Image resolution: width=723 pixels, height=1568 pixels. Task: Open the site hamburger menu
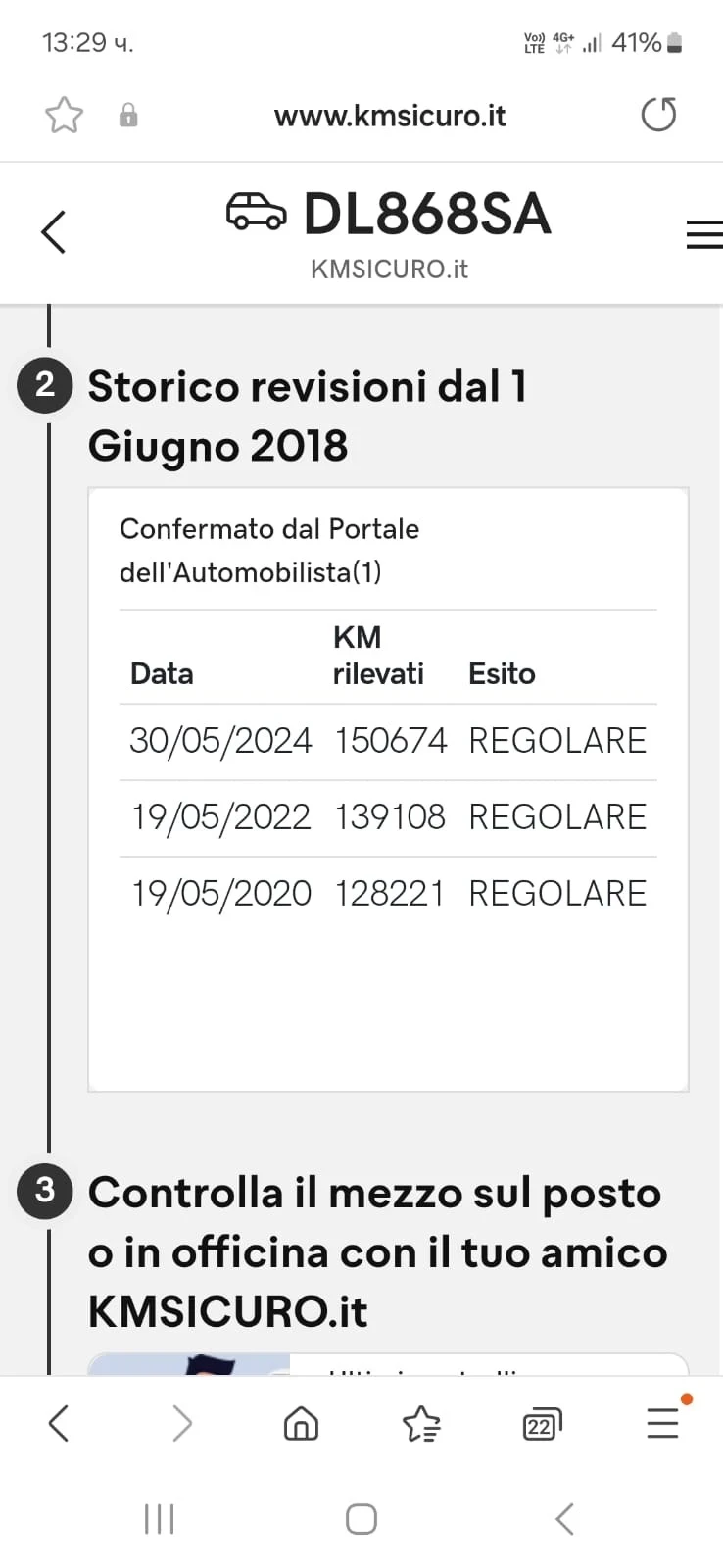point(703,234)
